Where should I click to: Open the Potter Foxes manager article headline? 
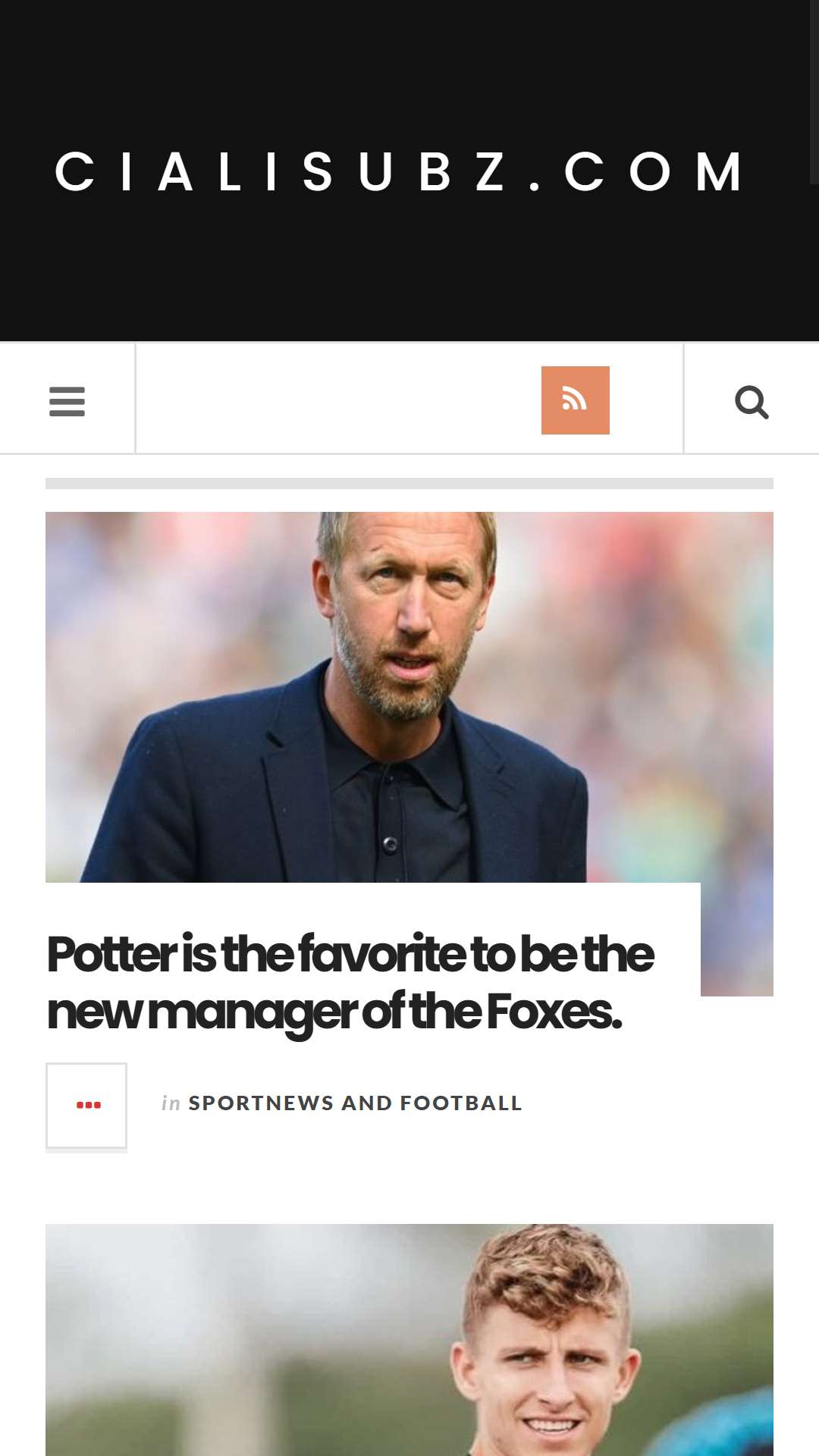click(350, 983)
